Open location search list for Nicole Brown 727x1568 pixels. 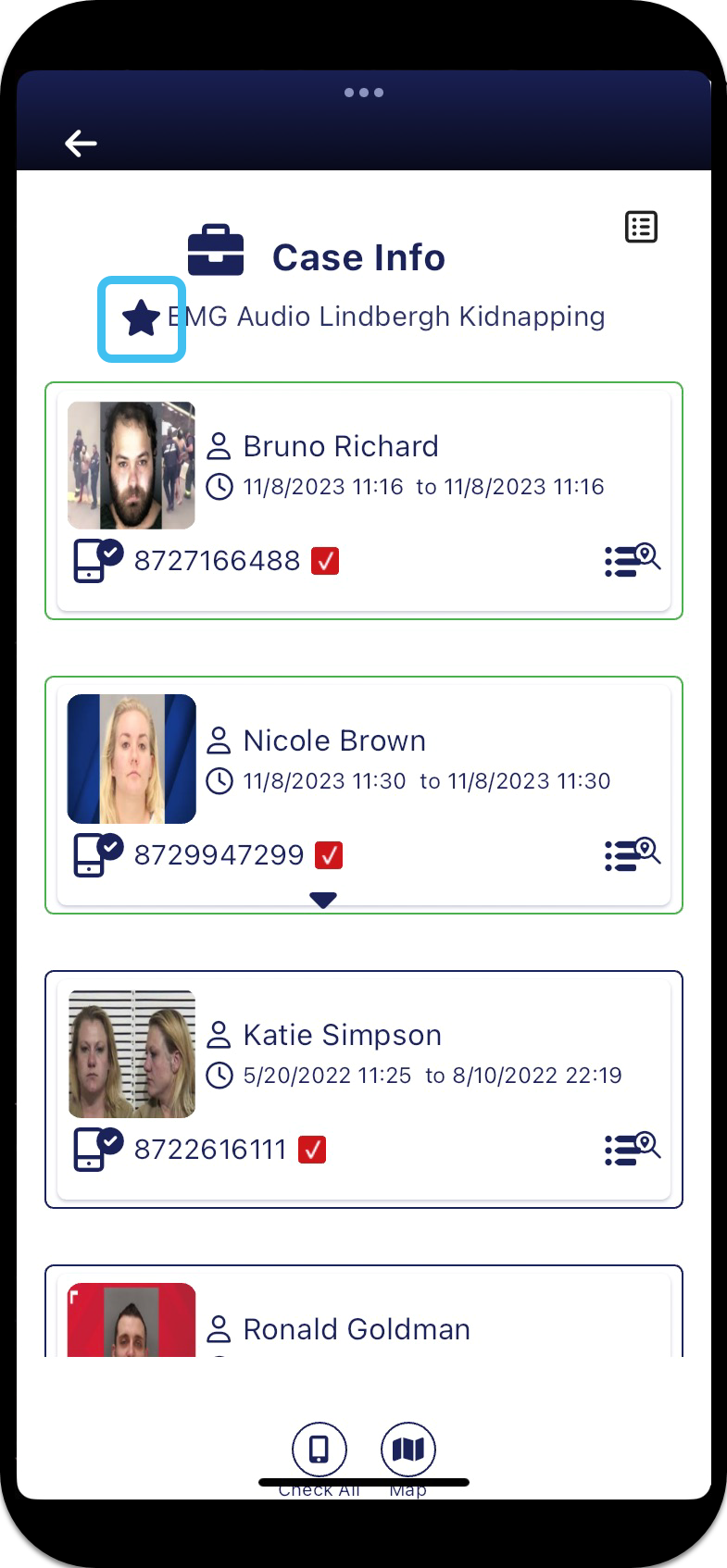pyautogui.click(x=632, y=854)
